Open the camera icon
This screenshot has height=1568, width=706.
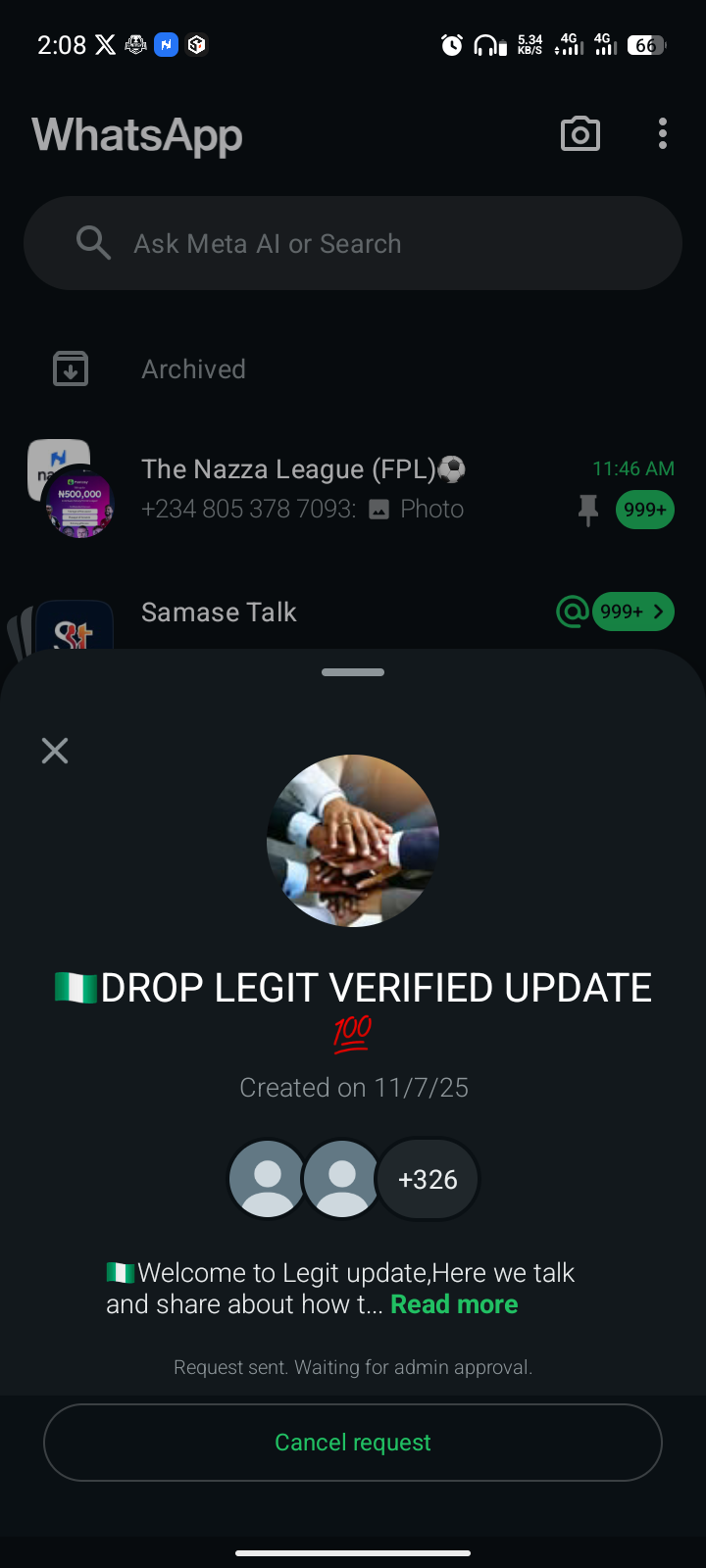point(580,134)
